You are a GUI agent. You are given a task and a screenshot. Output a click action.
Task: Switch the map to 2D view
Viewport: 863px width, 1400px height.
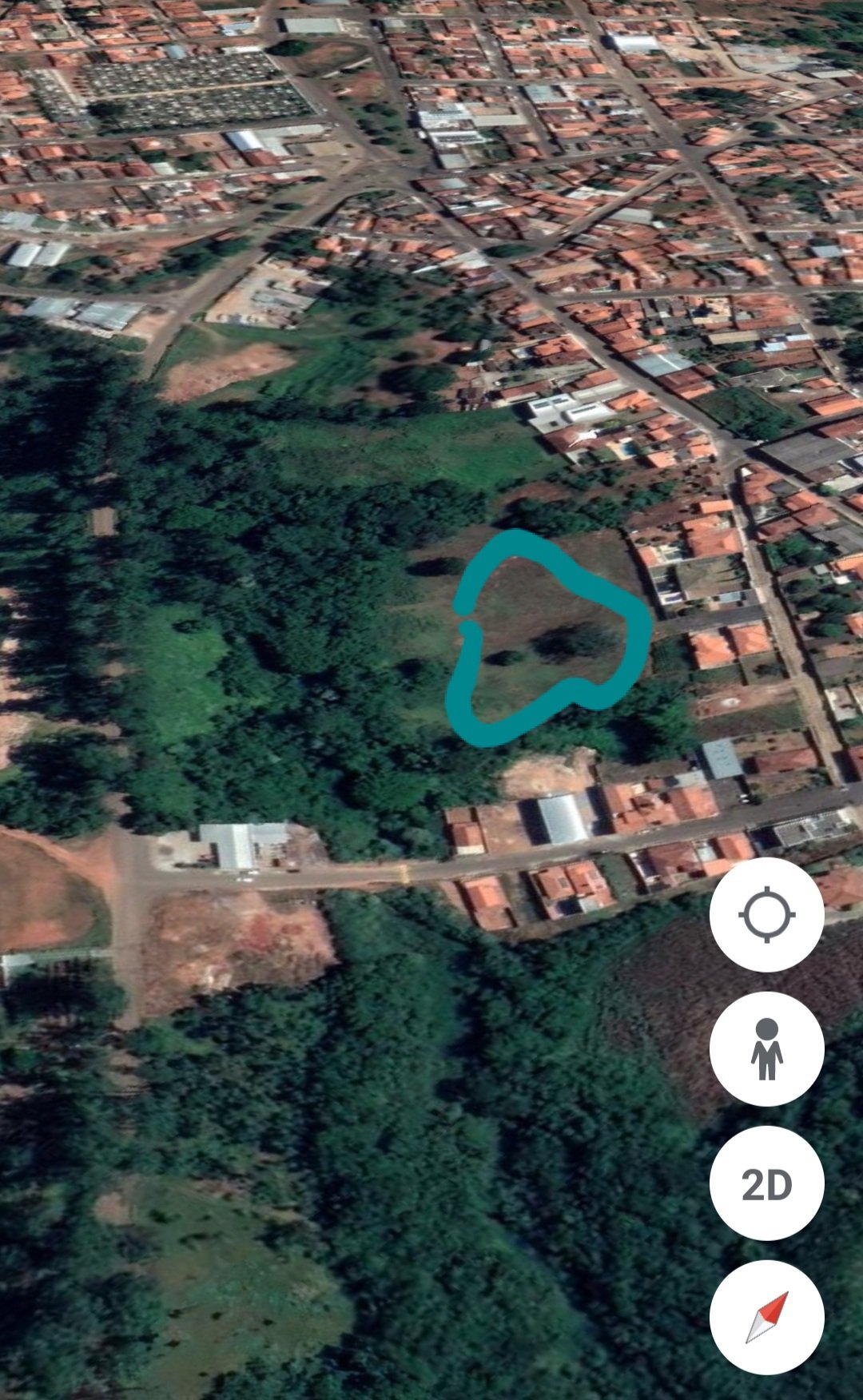[x=766, y=1183]
